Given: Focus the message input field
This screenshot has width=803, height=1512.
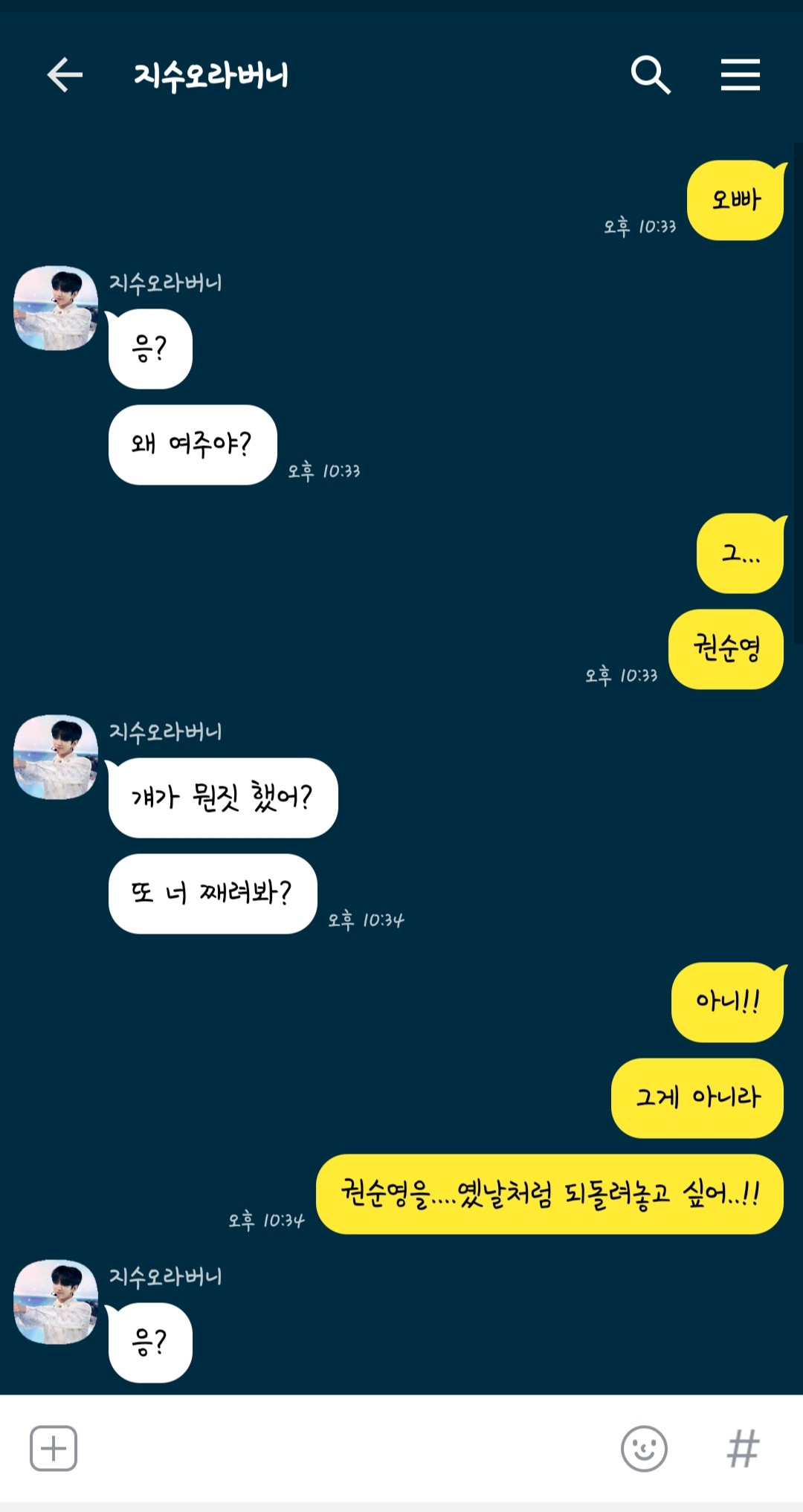Looking at the screenshot, I should 342,1448.
